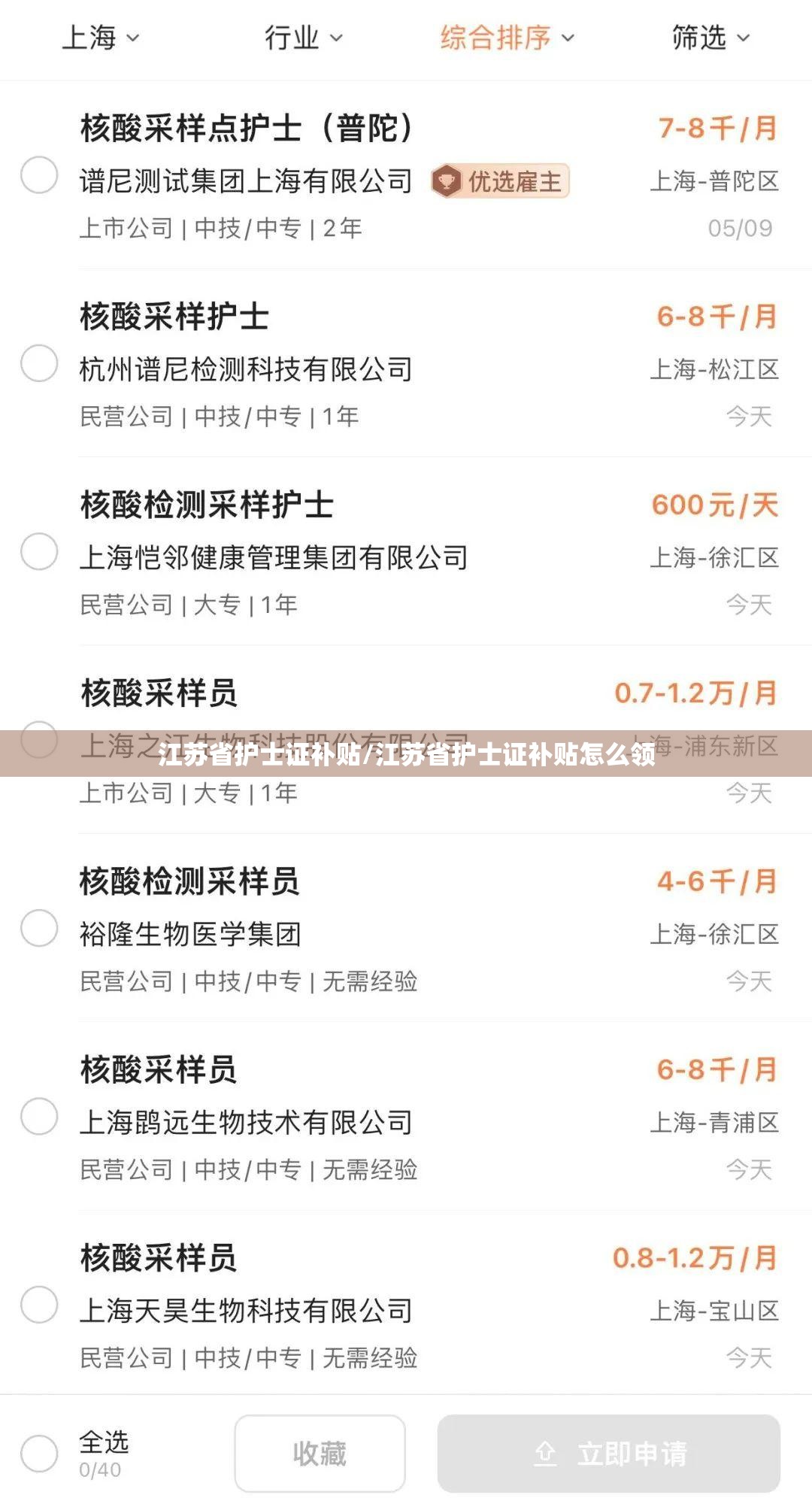Mark the 裕隆生物医学集团 job checkbox
This screenshot has height=1507, width=812.
tap(39, 929)
